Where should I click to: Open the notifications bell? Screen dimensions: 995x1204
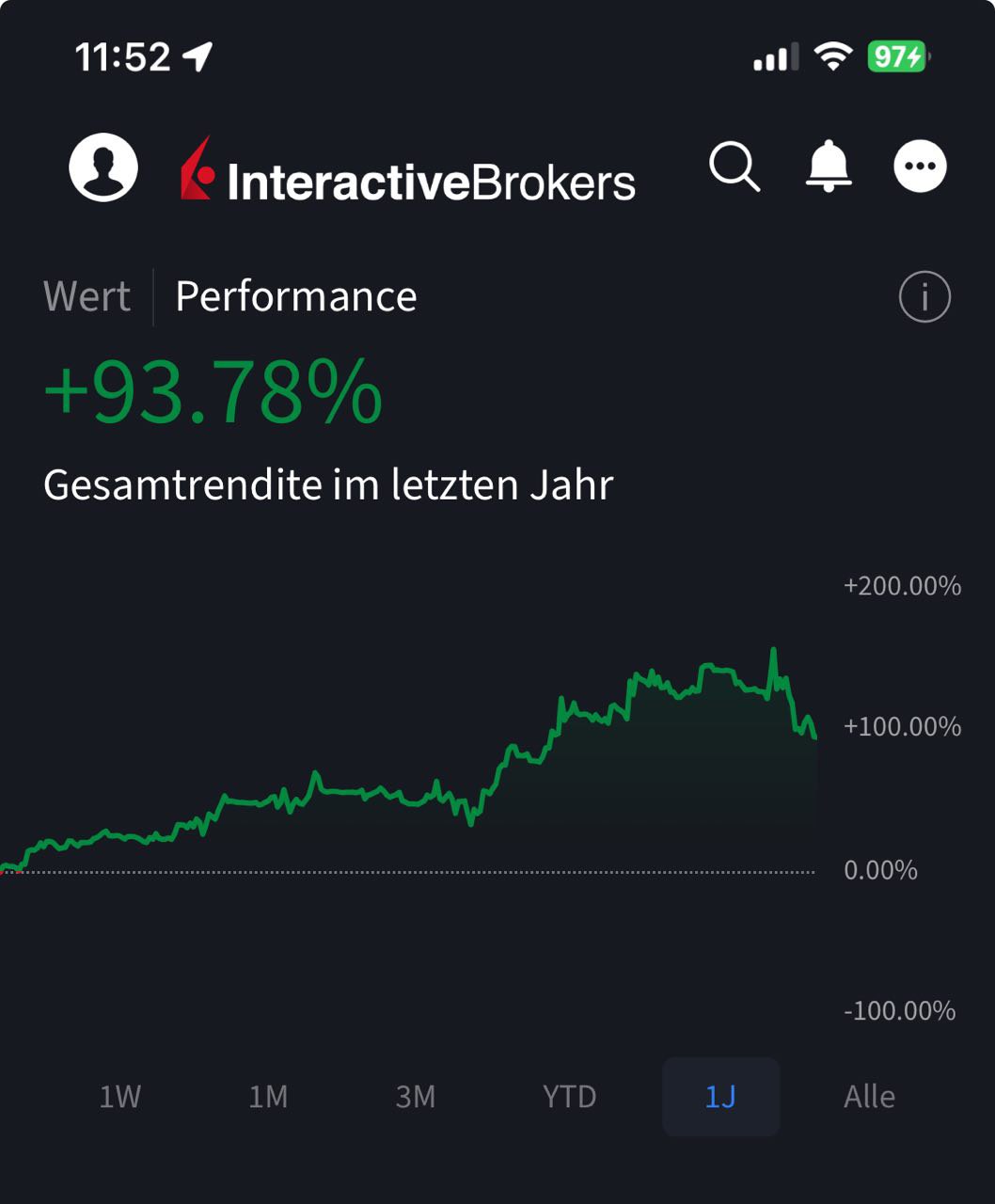coord(829,167)
